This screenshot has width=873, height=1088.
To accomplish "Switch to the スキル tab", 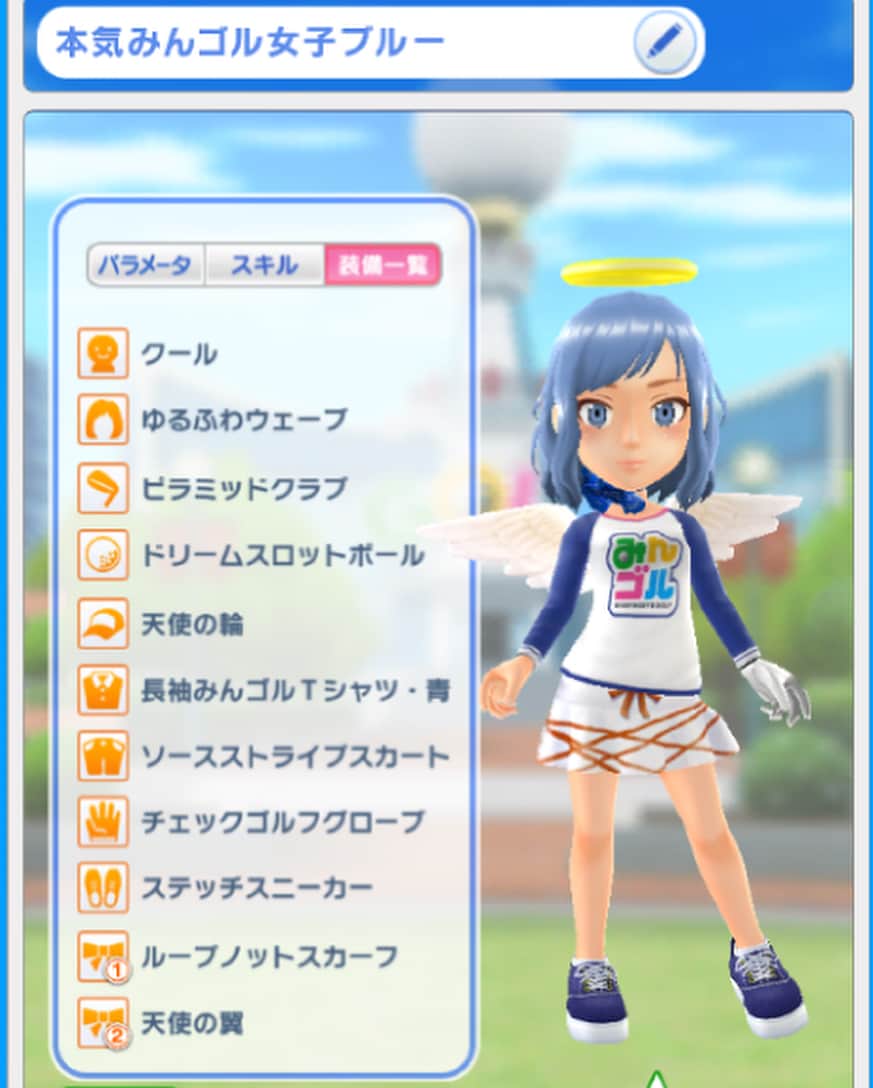I will (264, 265).
